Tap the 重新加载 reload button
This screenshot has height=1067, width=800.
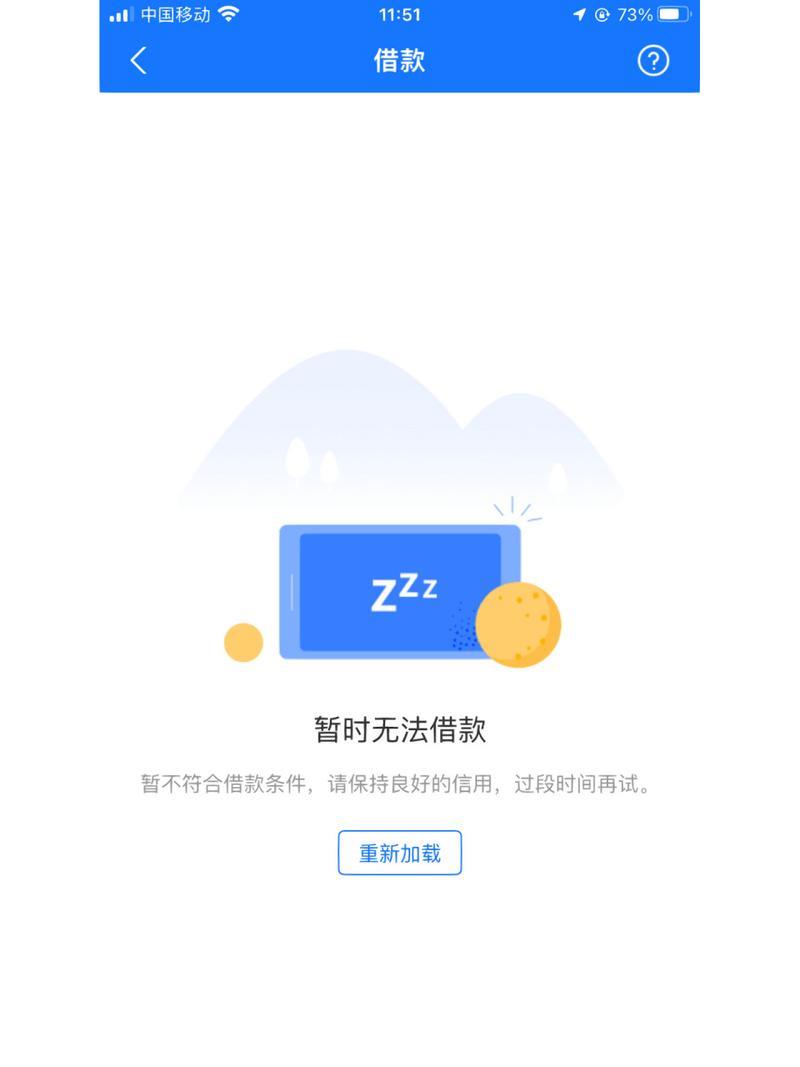click(x=400, y=852)
